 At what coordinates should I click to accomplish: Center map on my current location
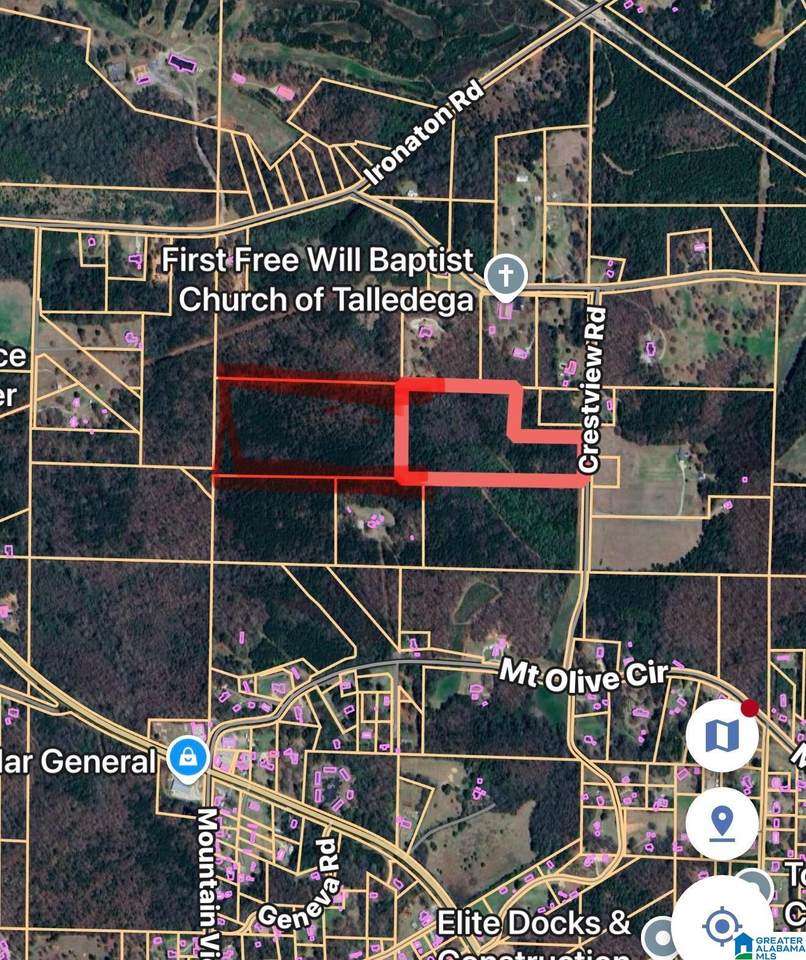click(722, 926)
